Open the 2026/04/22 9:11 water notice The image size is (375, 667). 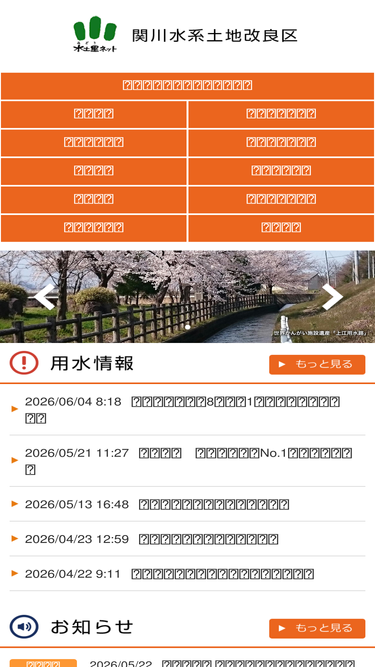(x=187, y=574)
